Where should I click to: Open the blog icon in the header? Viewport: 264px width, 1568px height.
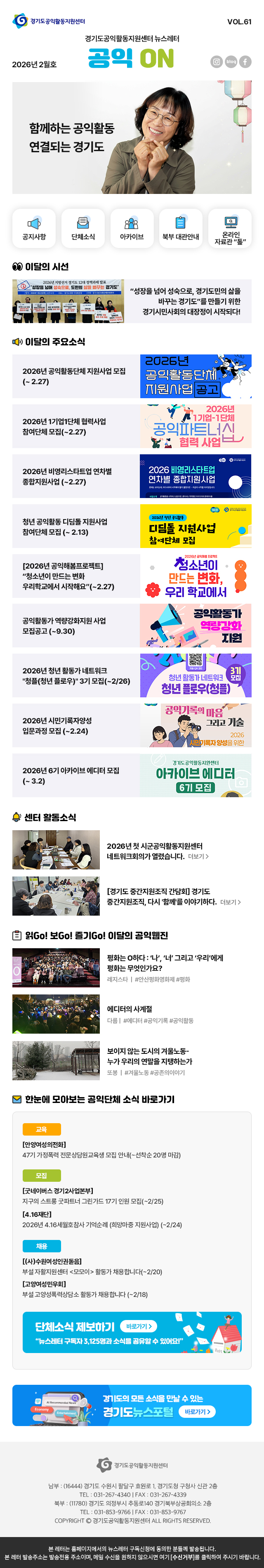point(231,61)
